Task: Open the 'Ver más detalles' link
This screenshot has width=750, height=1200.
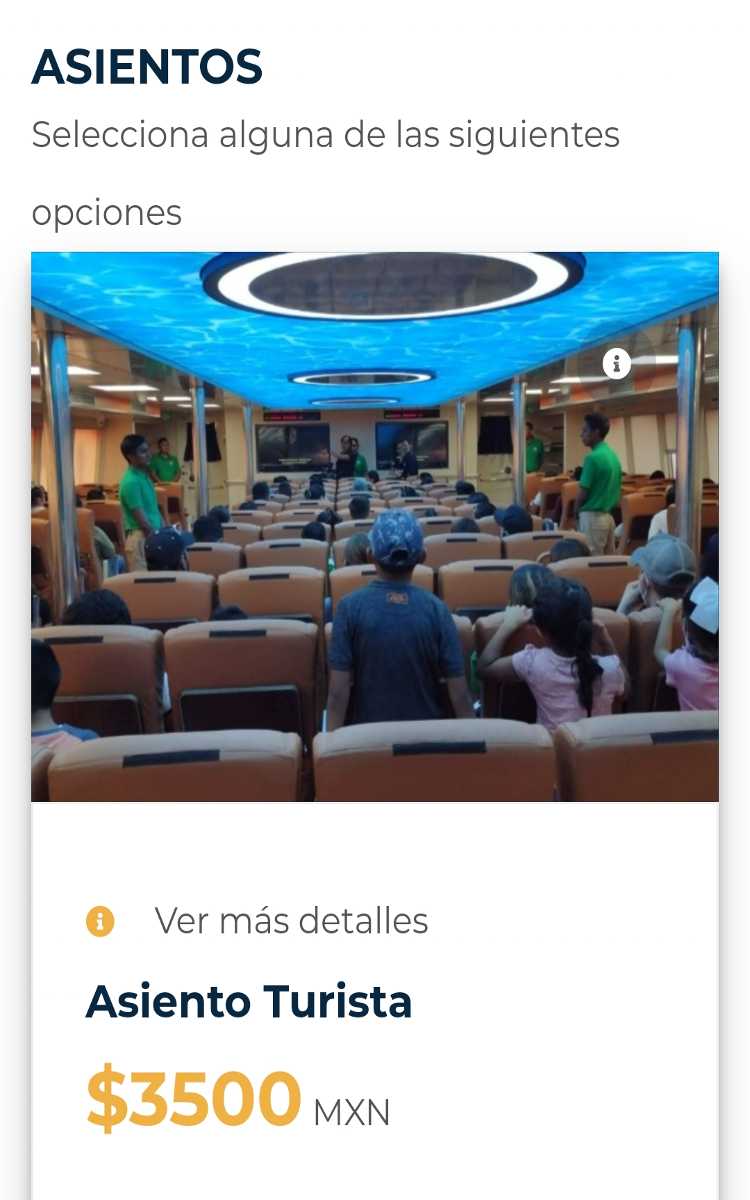Action: (291, 921)
